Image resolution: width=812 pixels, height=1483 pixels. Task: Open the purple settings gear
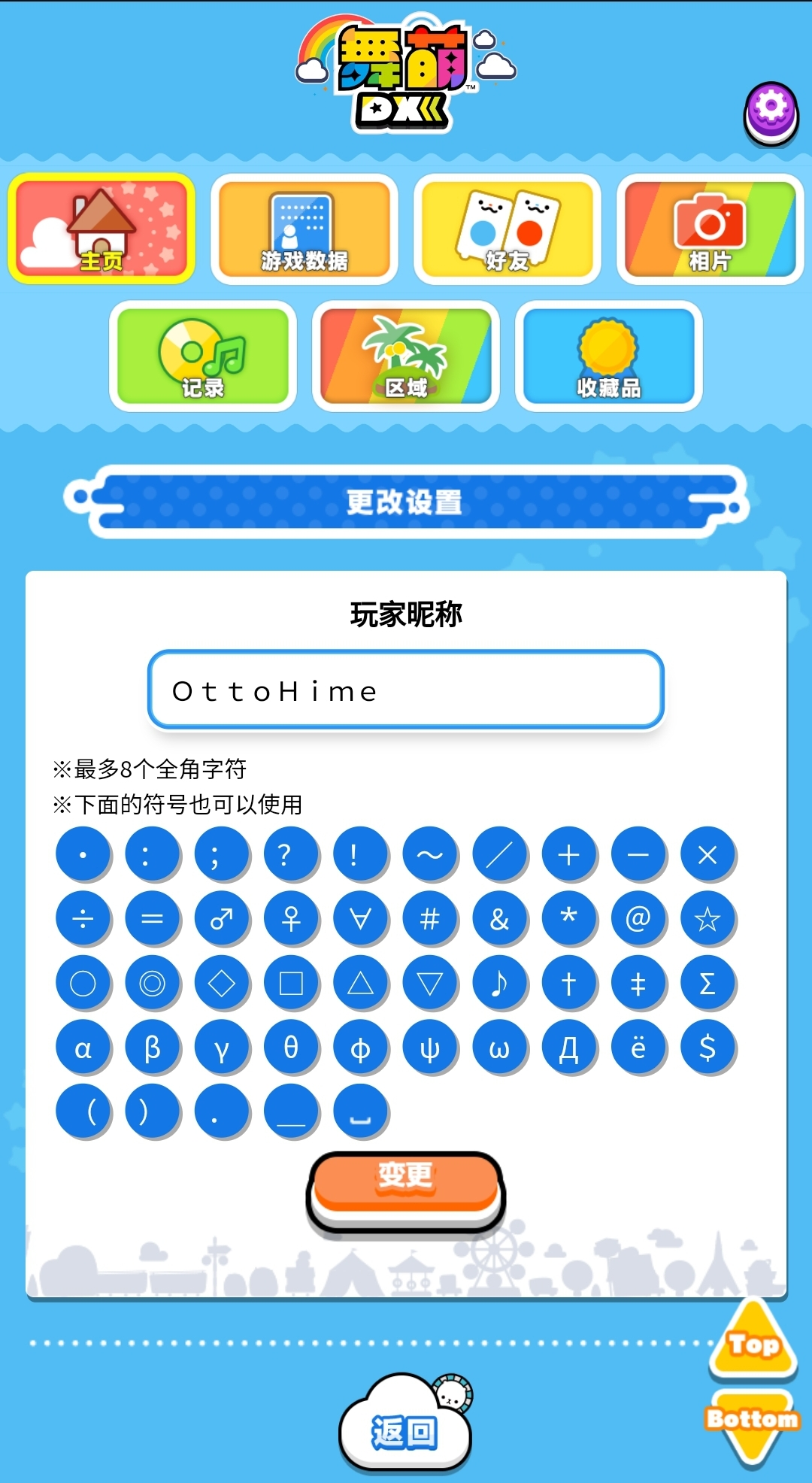[x=771, y=113]
